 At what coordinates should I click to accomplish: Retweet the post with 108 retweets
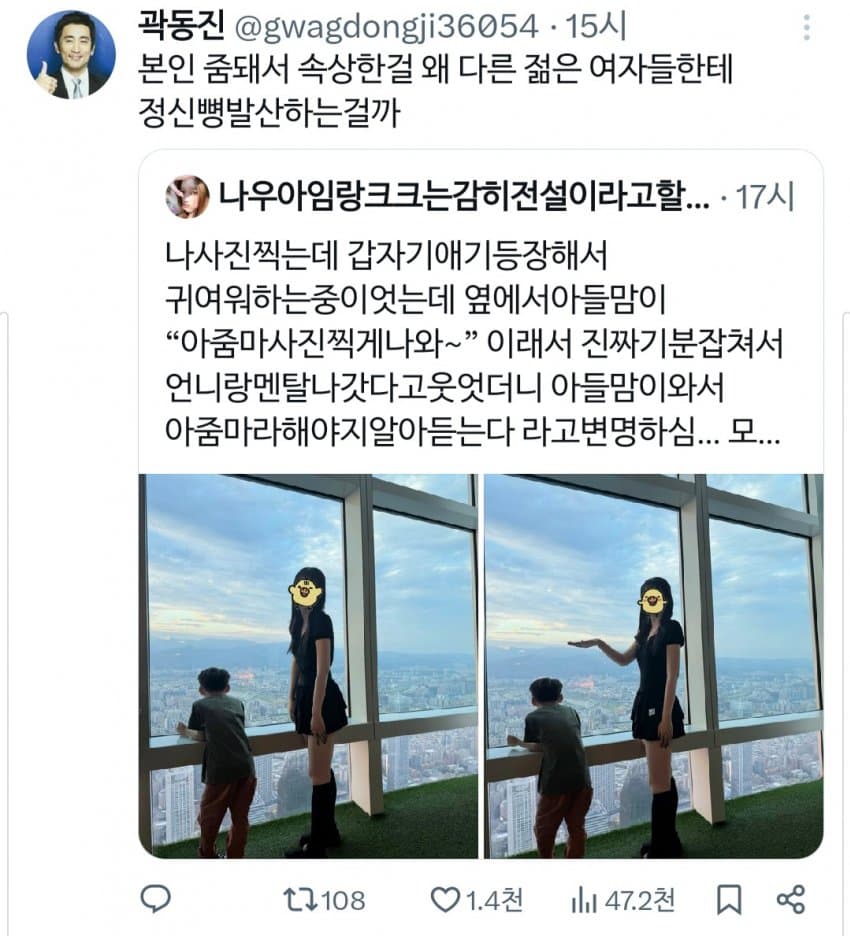point(324,900)
